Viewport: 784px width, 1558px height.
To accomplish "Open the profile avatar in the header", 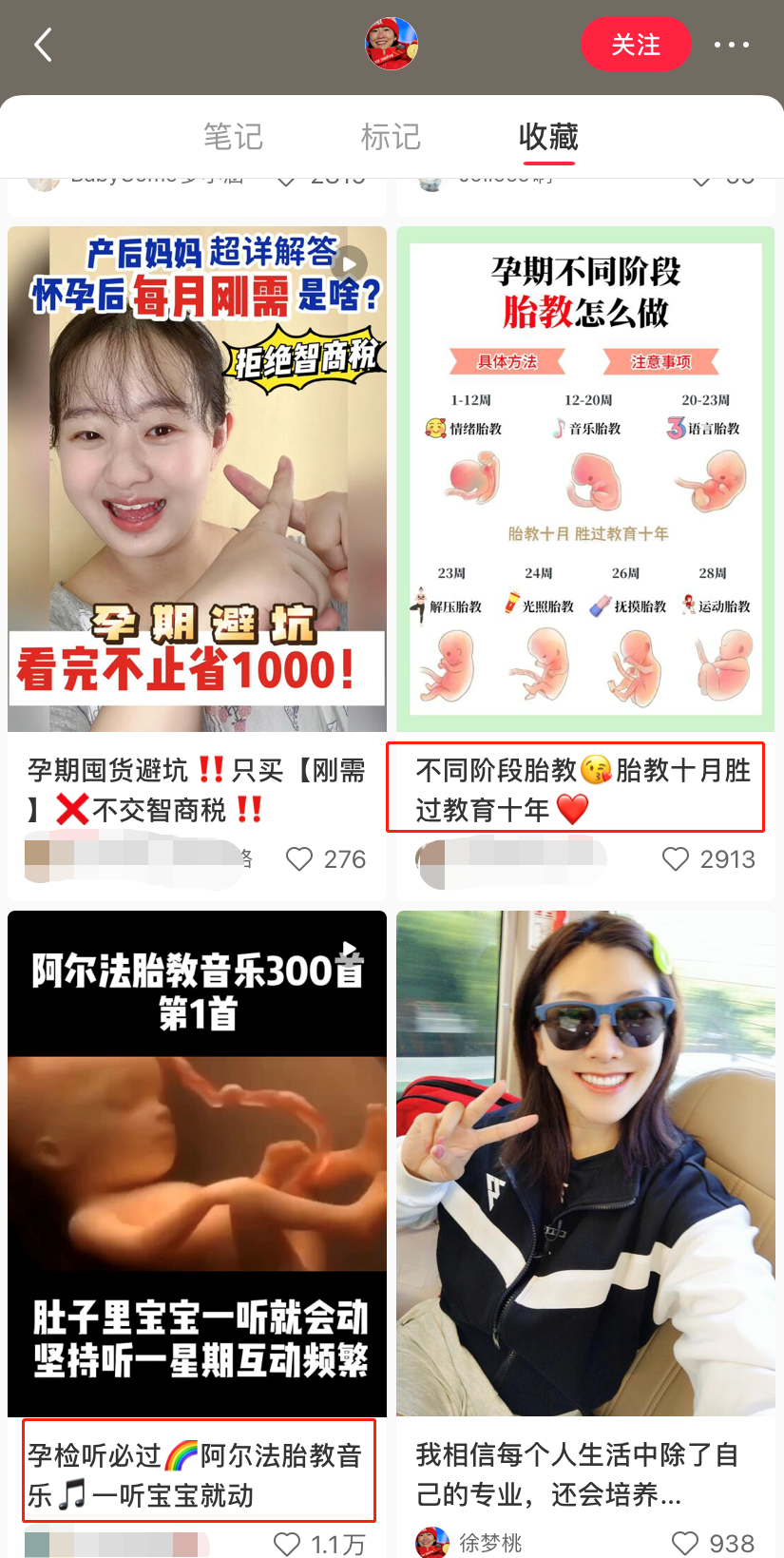I will pyautogui.click(x=392, y=44).
